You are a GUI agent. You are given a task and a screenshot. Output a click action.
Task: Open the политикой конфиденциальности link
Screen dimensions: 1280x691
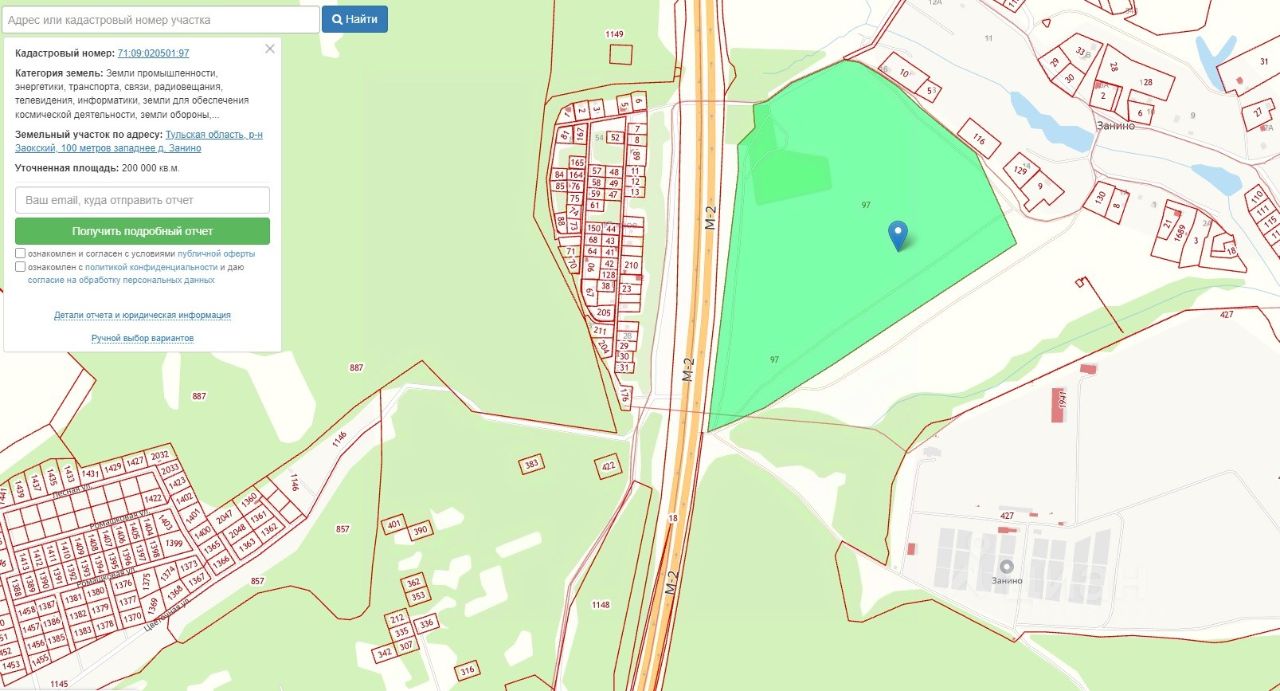tap(151, 267)
